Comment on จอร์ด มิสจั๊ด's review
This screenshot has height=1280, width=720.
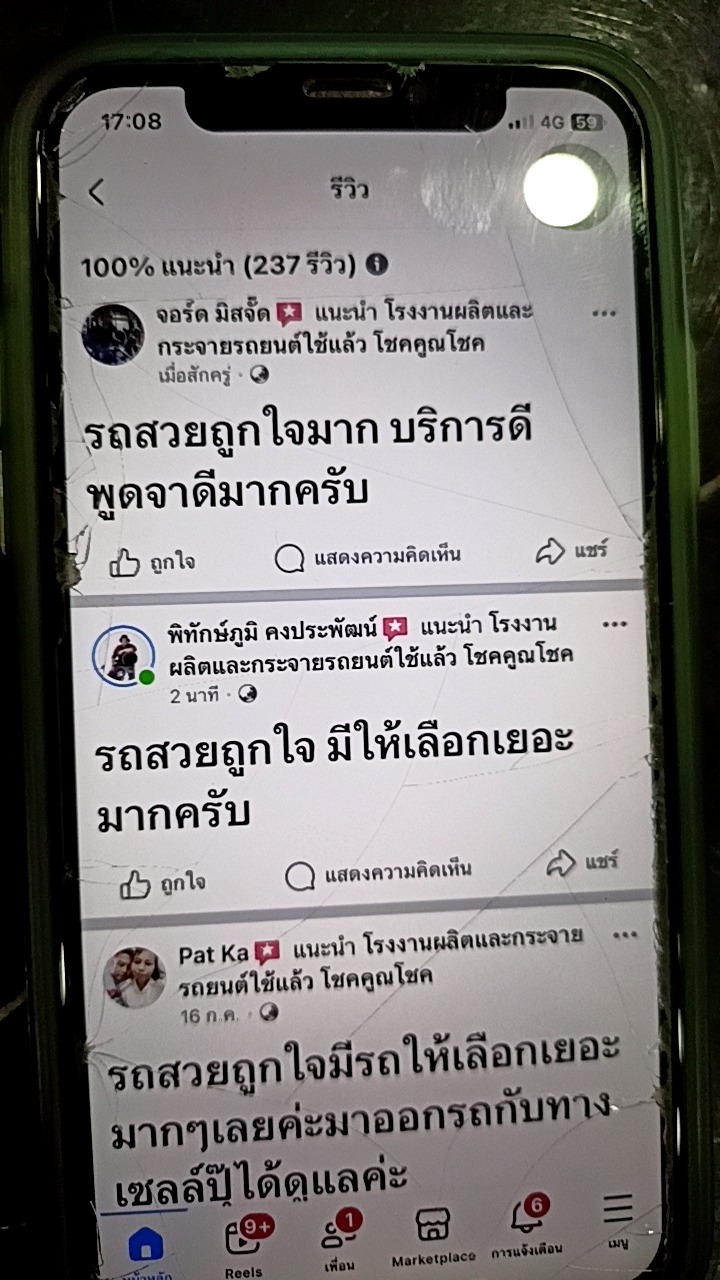tap(367, 557)
